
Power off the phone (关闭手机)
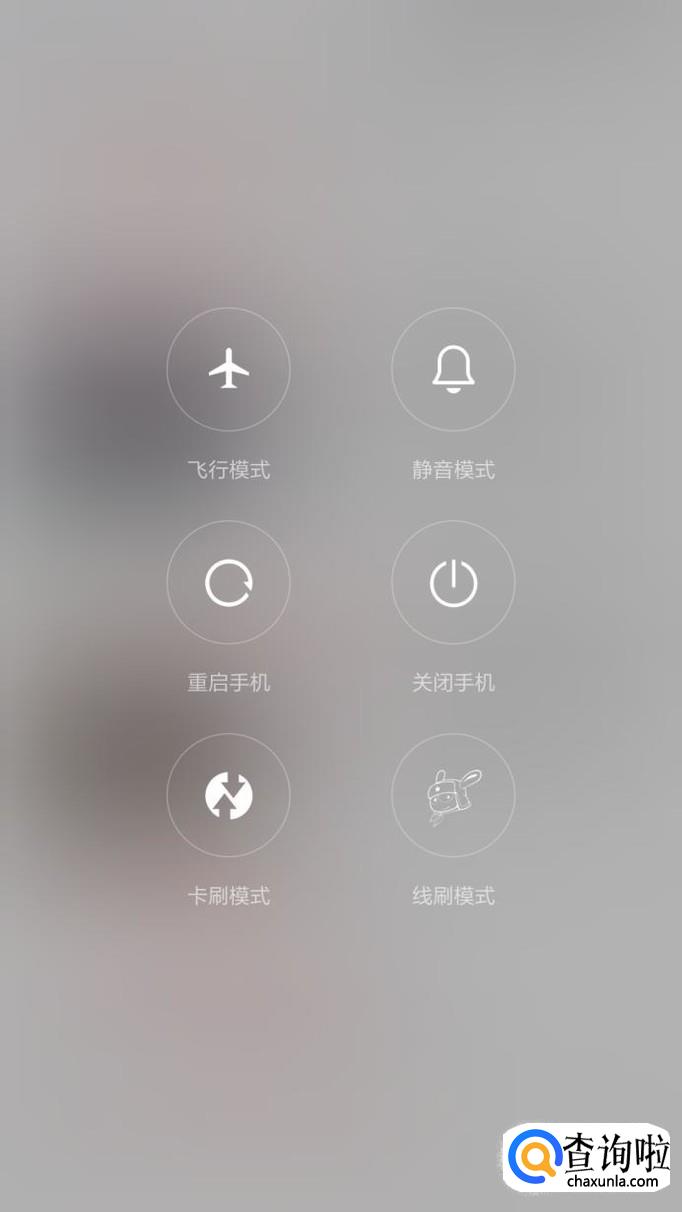pyautogui.click(x=453, y=582)
